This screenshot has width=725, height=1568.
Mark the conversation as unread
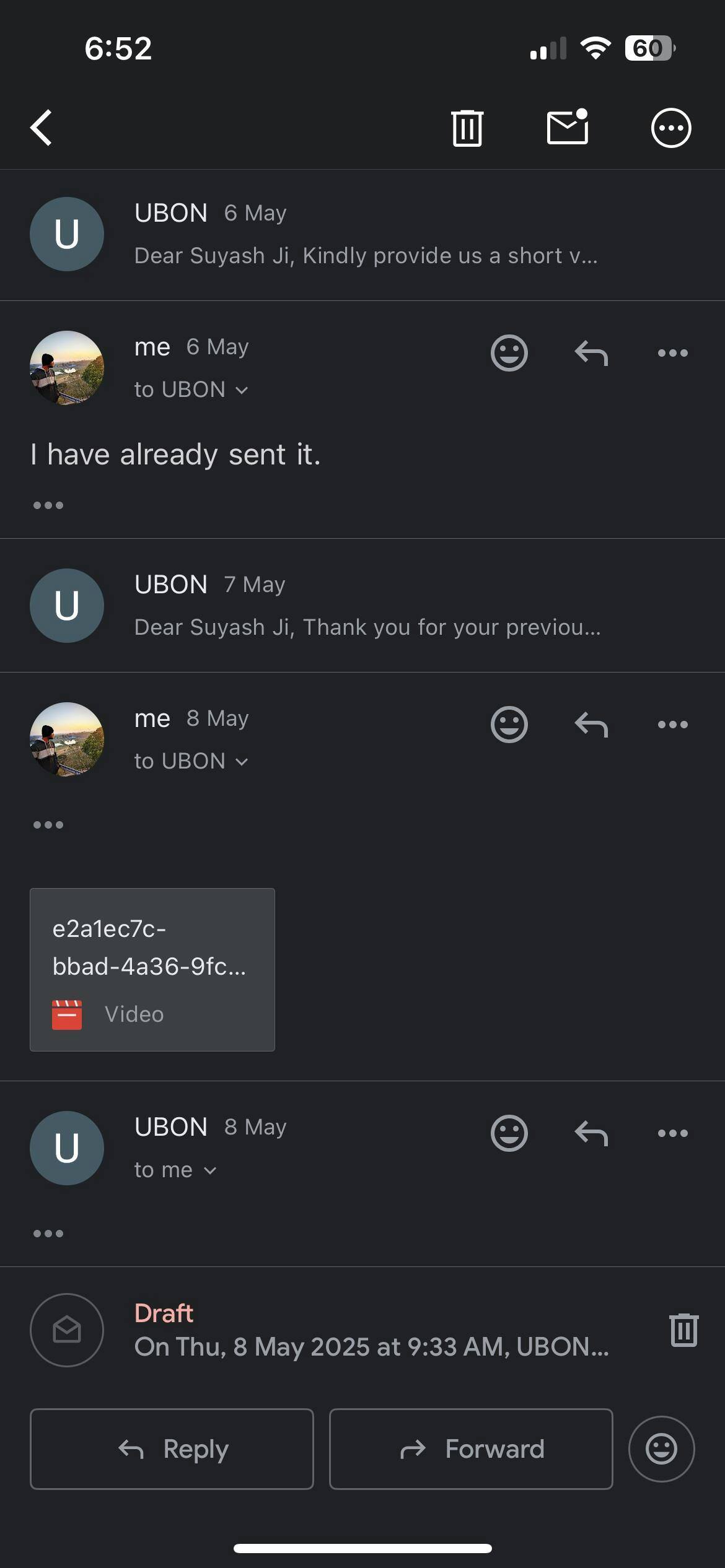click(x=568, y=127)
